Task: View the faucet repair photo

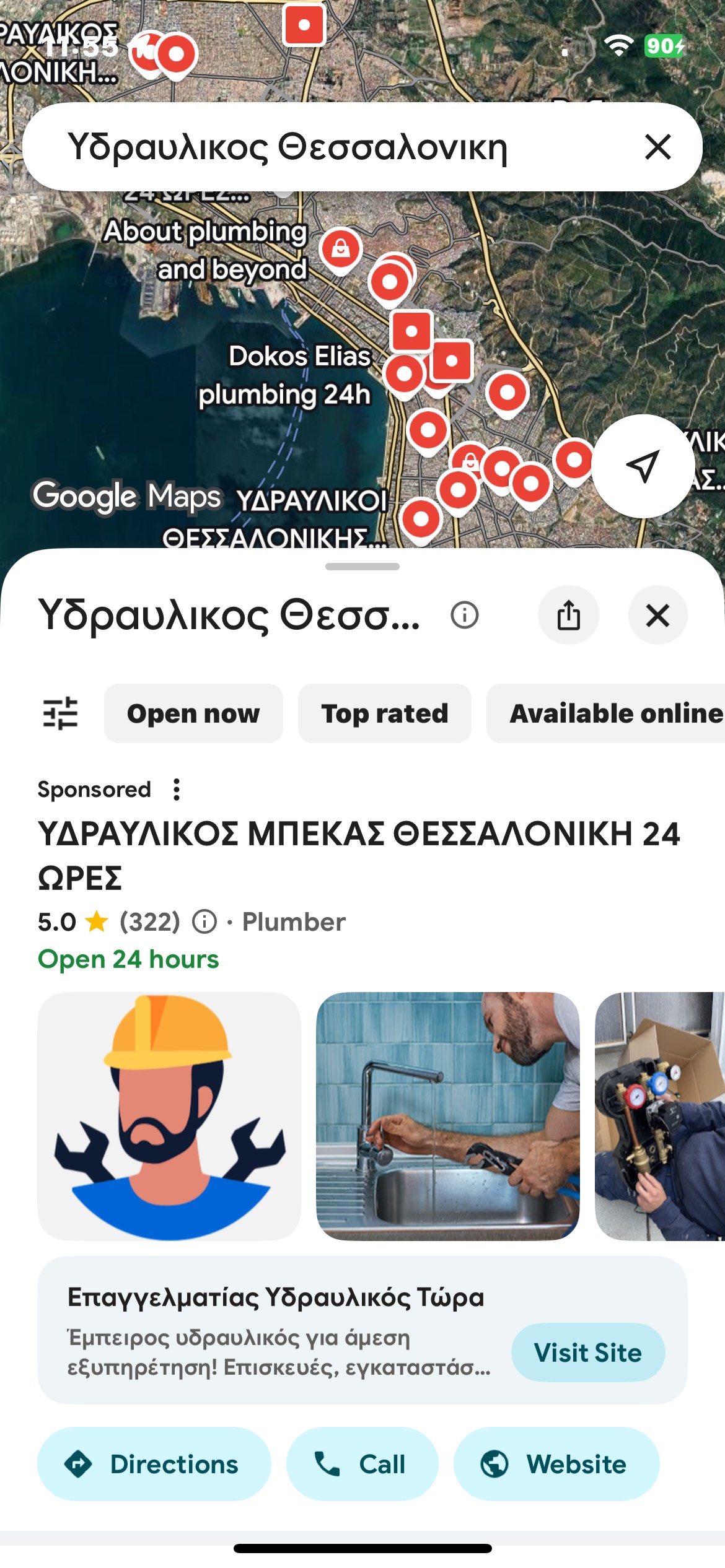Action: point(447,1116)
